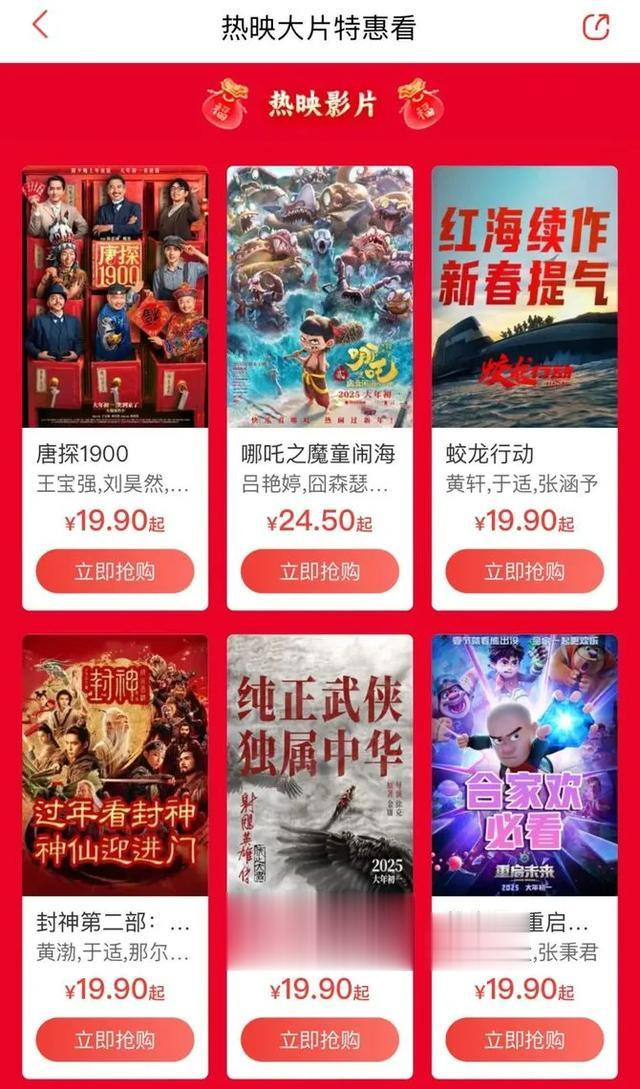The height and width of the screenshot is (1089, 640).
Task: View the 重启未来 animated movie poster
Action: [x=525, y=765]
